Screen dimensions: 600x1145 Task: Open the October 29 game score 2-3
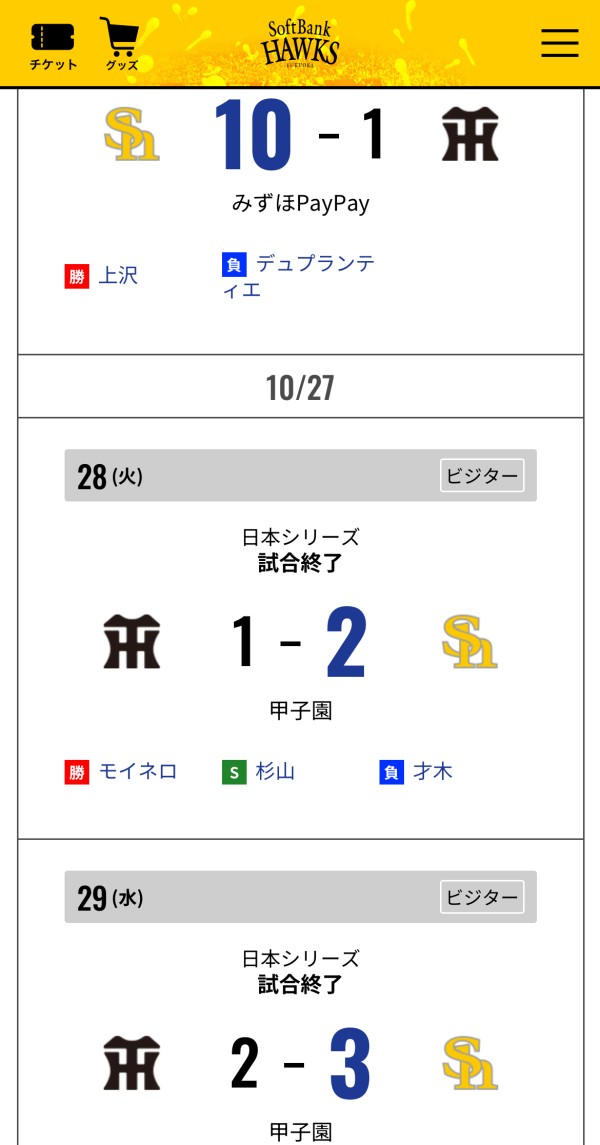(x=300, y=1064)
